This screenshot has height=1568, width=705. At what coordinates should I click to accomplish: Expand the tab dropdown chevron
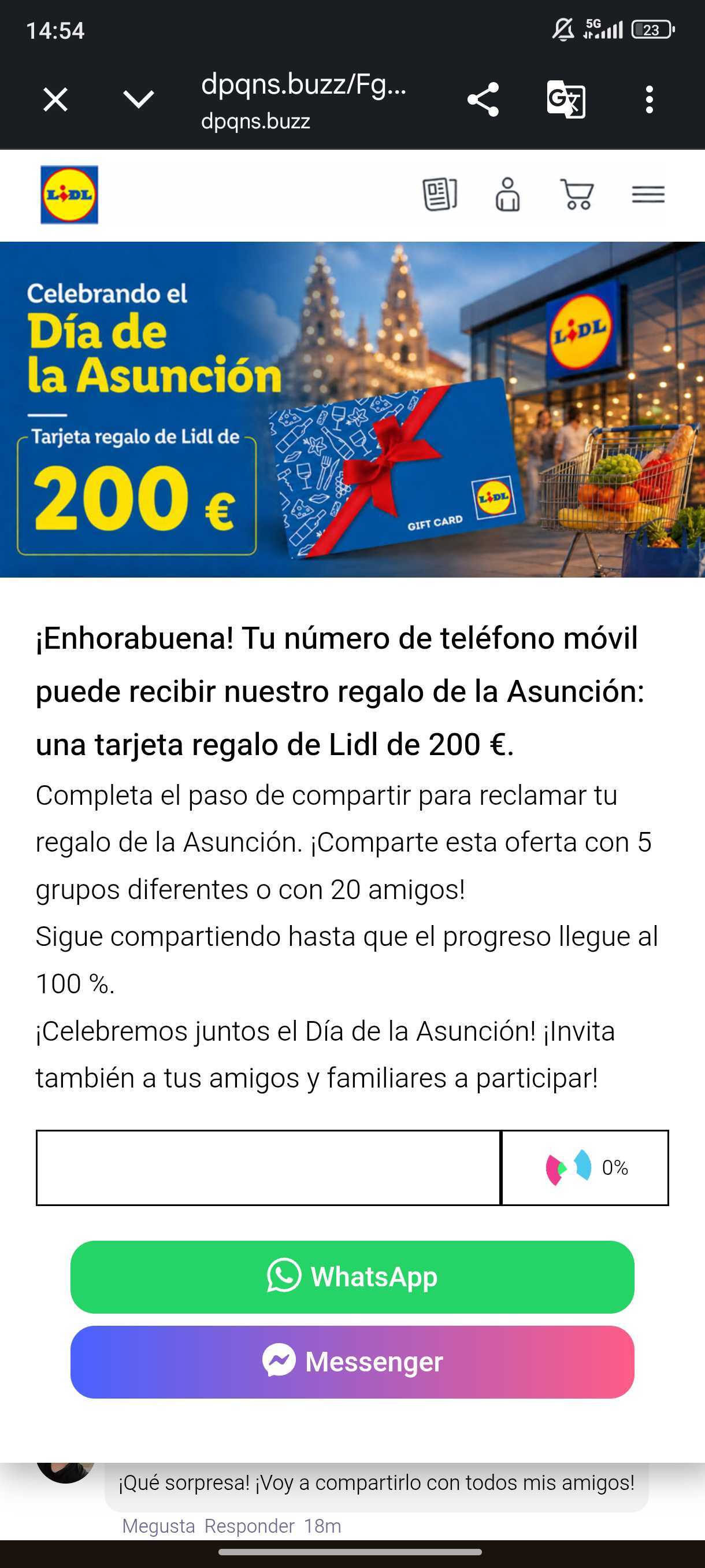[x=139, y=99]
